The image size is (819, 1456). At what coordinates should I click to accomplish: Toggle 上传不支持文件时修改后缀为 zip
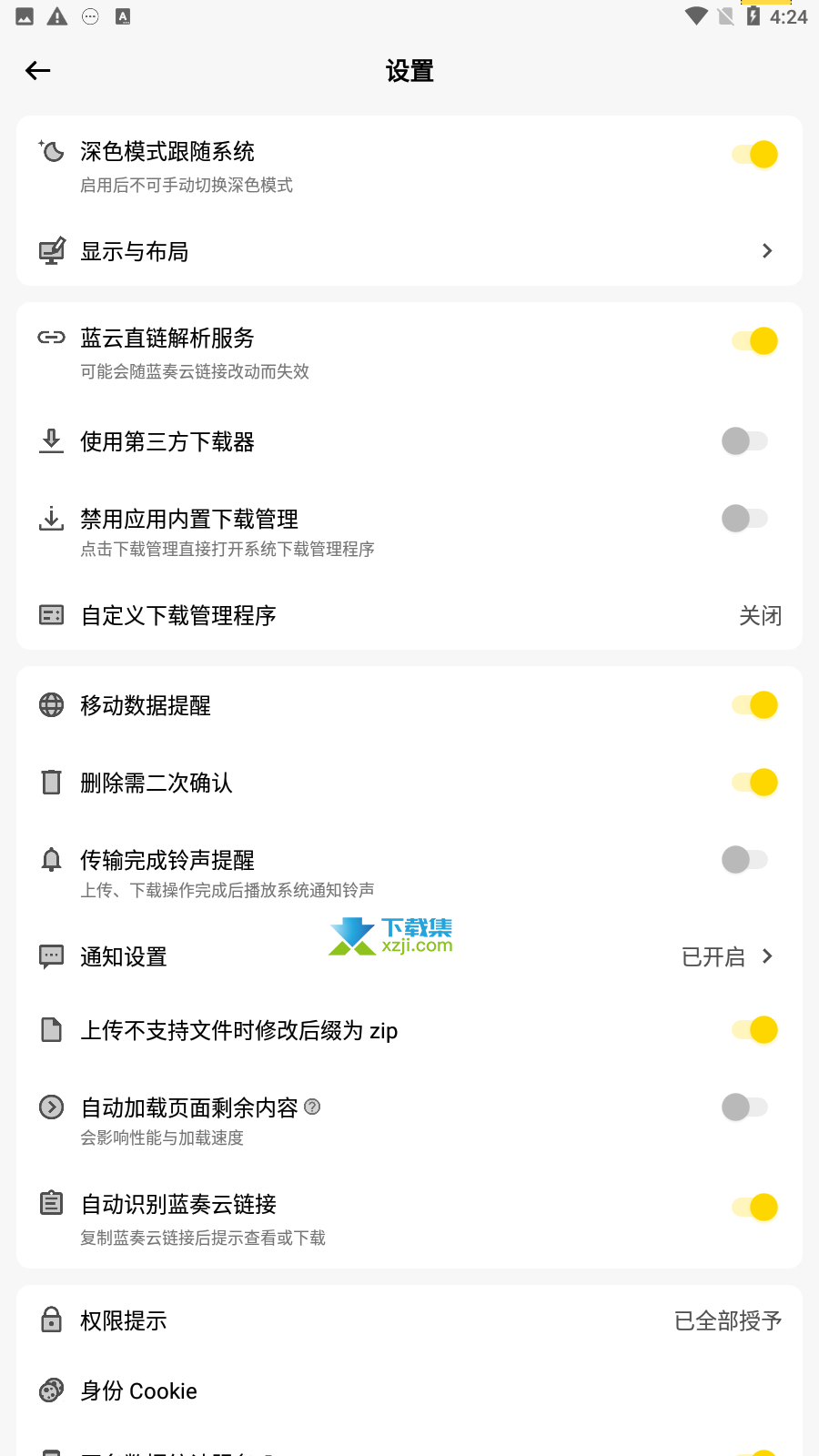pos(754,1030)
